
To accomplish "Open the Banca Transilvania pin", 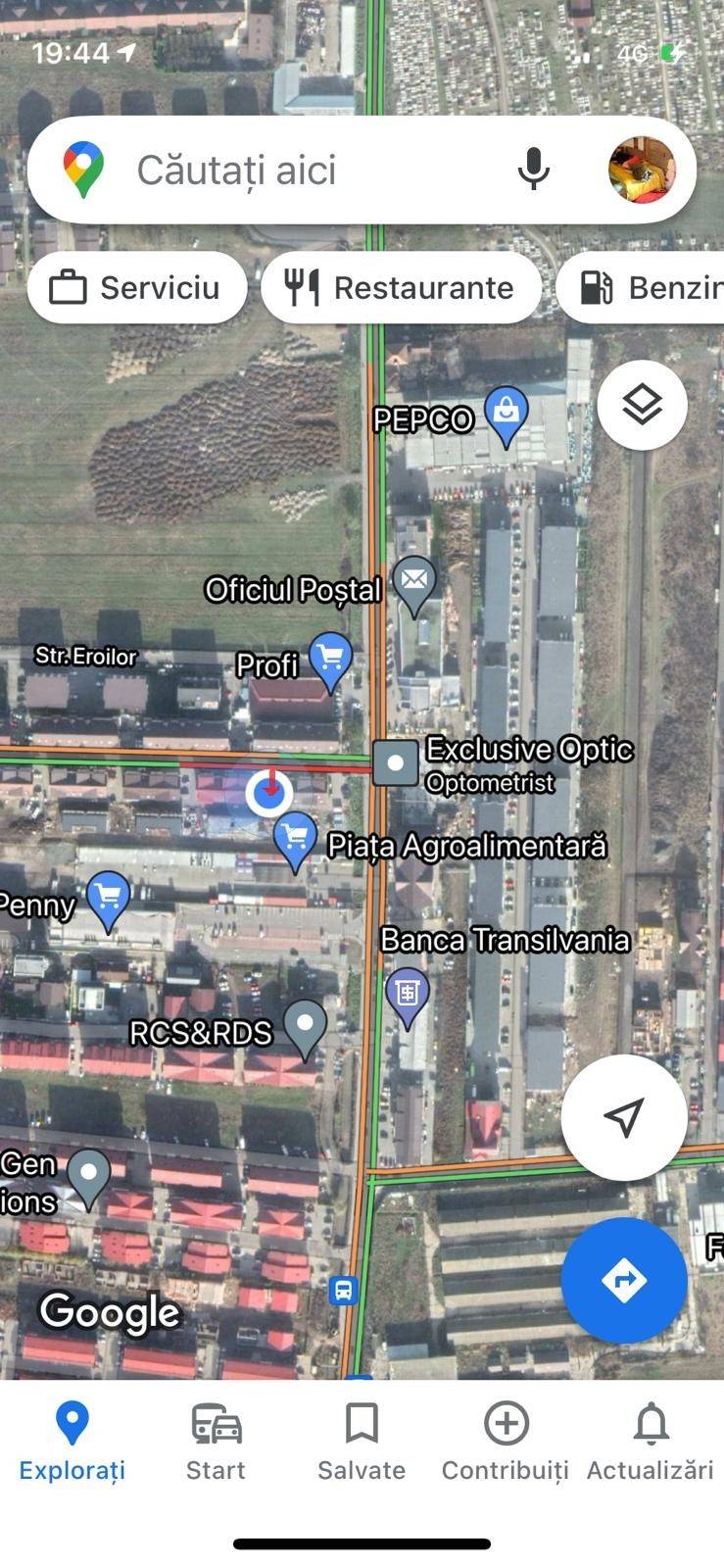I will (407, 994).
